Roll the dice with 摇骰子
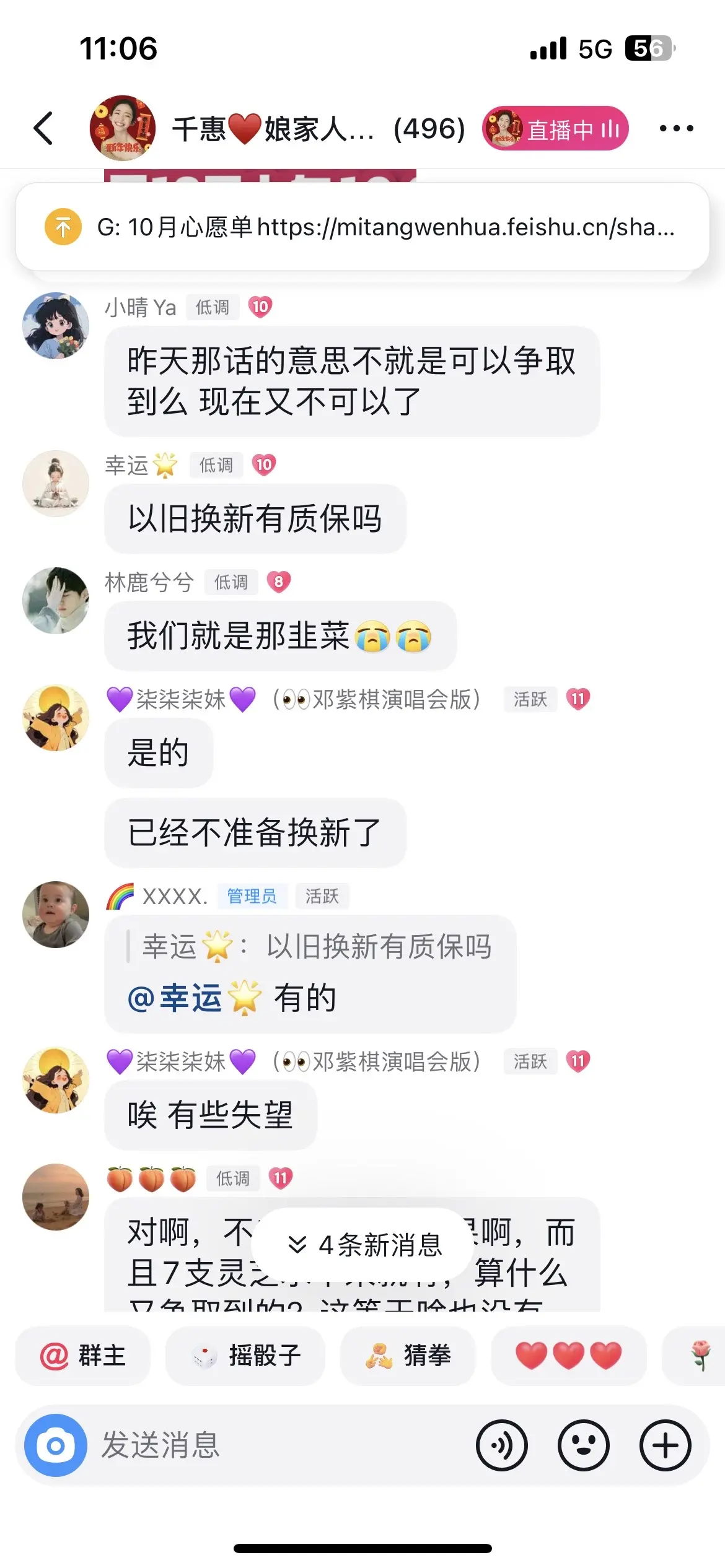This screenshot has height=1568, width=725. pyautogui.click(x=245, y=1356)
